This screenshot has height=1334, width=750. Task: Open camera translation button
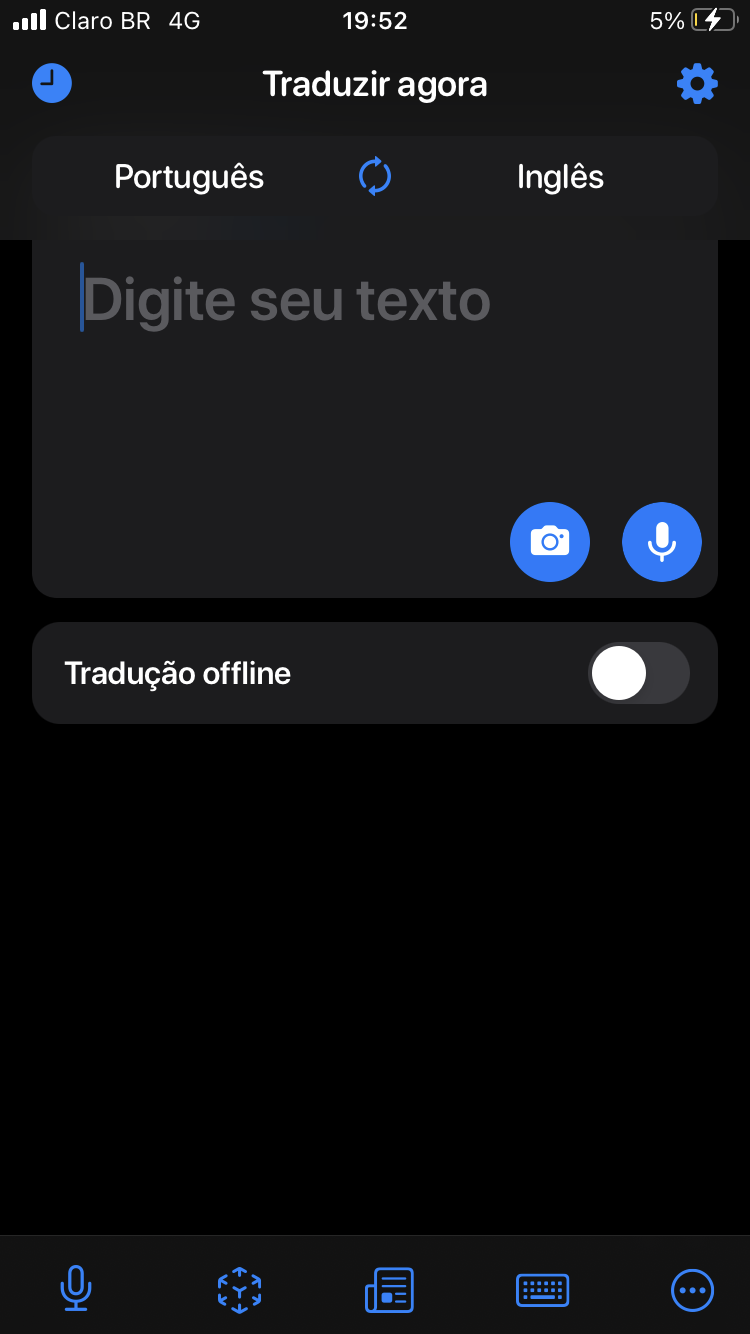point(550,542)
